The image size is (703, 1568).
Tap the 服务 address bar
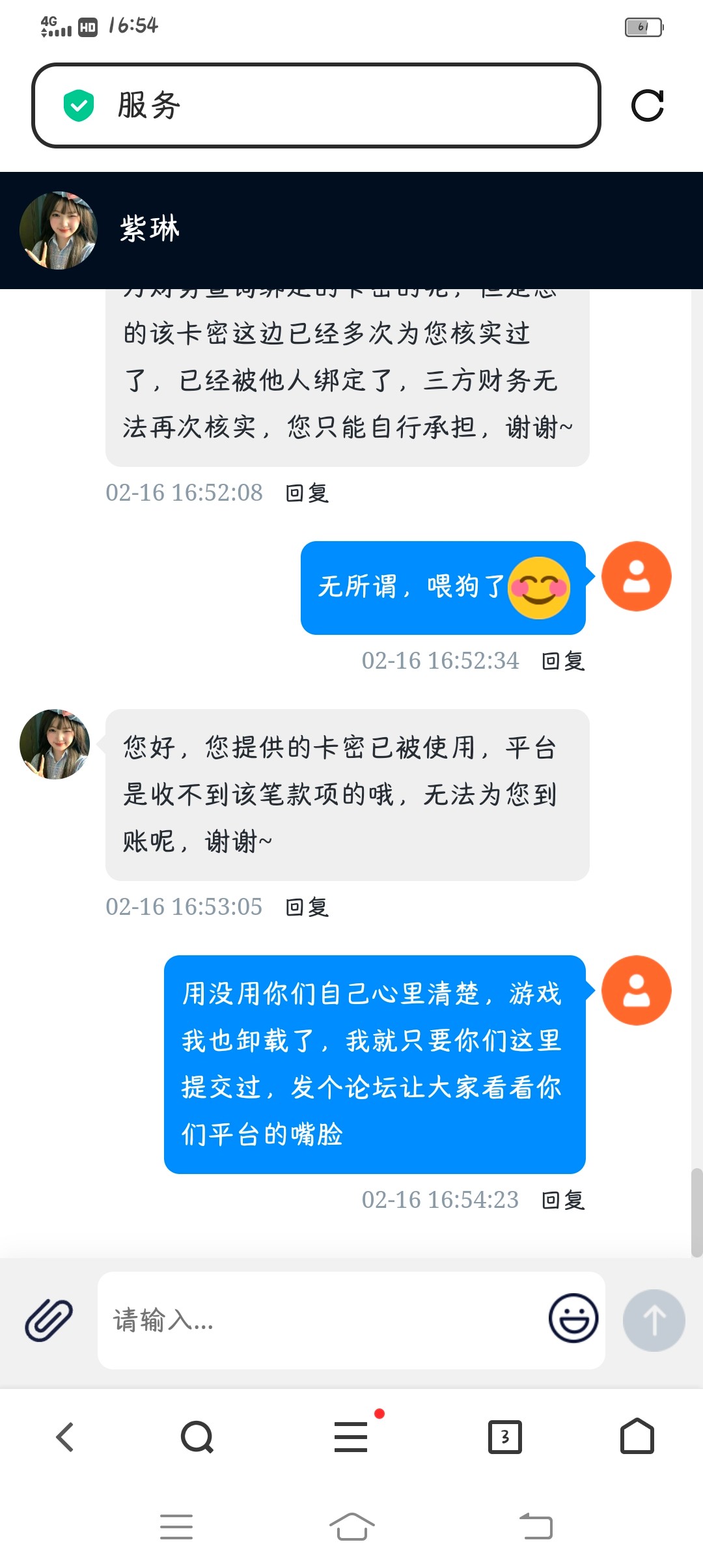pyautogui.click(x=316, y=105)
